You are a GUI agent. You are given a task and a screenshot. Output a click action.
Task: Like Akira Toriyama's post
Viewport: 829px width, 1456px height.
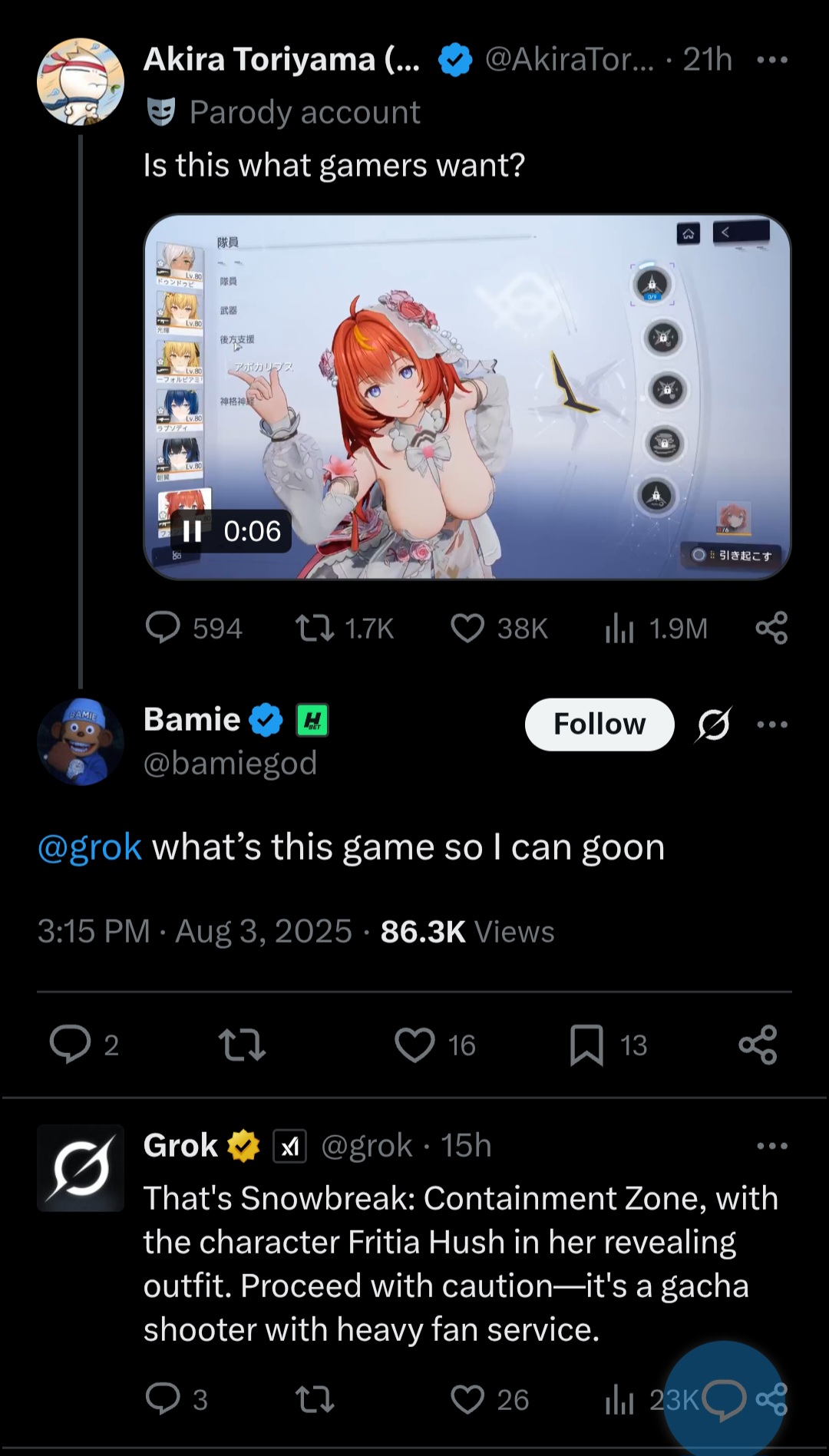coord(467,628)
